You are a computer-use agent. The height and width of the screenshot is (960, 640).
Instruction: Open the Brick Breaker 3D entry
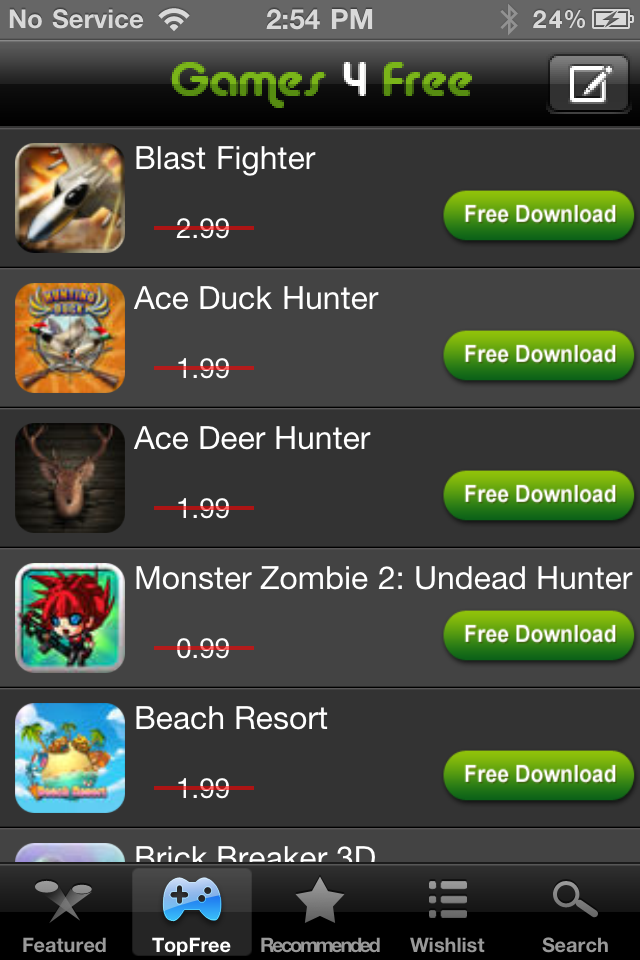(256, 852)
